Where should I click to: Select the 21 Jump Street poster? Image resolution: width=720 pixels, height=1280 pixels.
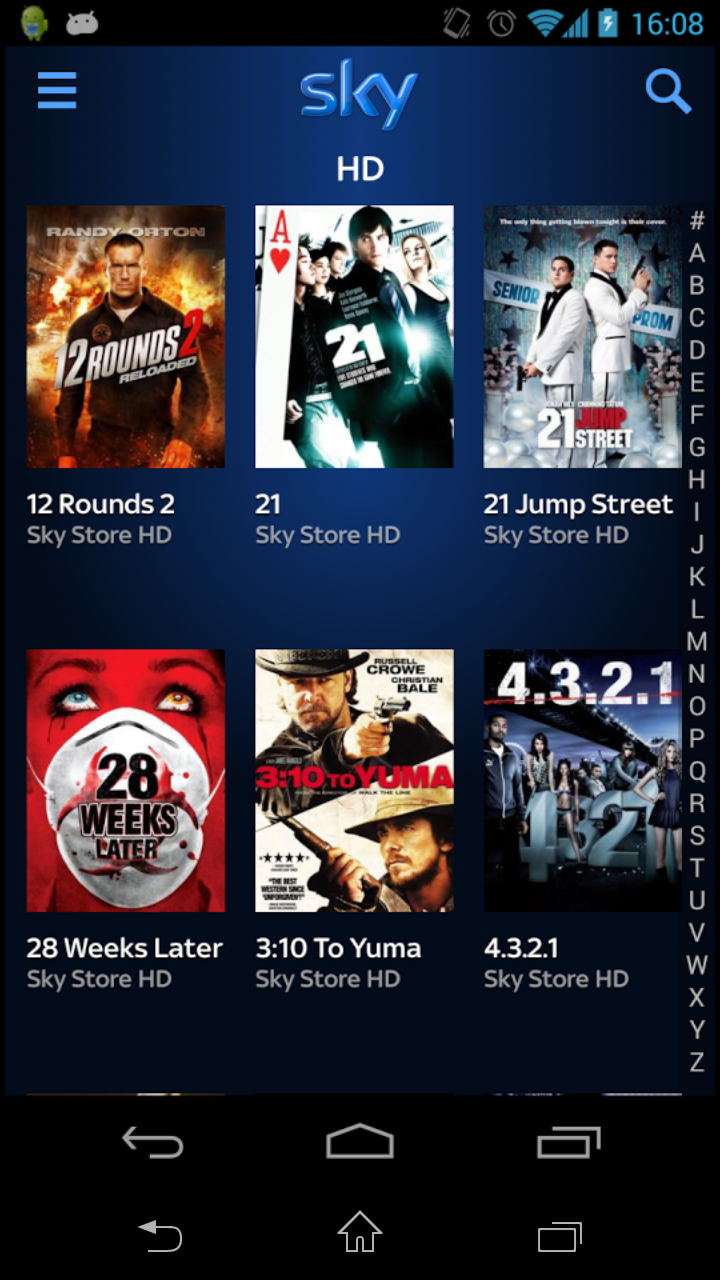[583, 337]
